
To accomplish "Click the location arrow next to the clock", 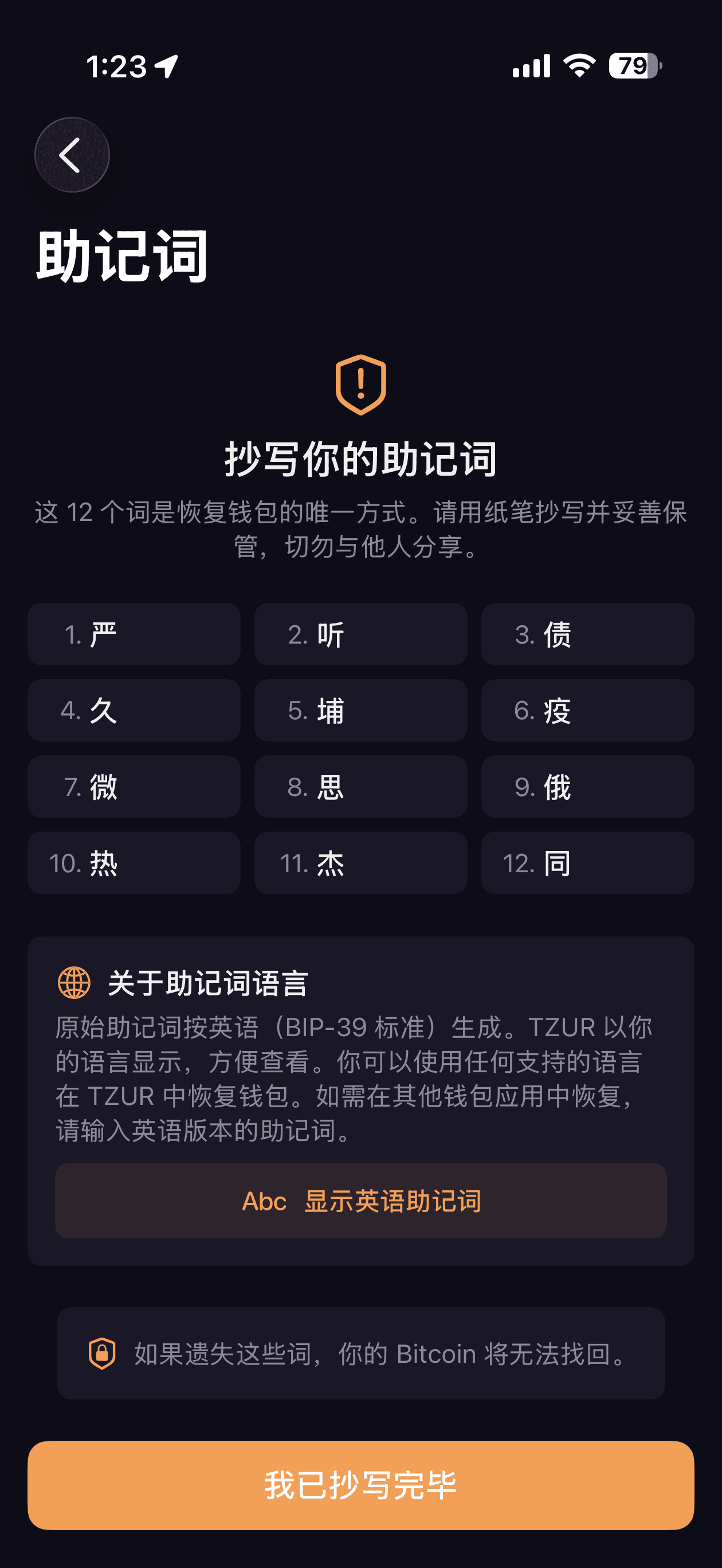I will click(166, 67).
